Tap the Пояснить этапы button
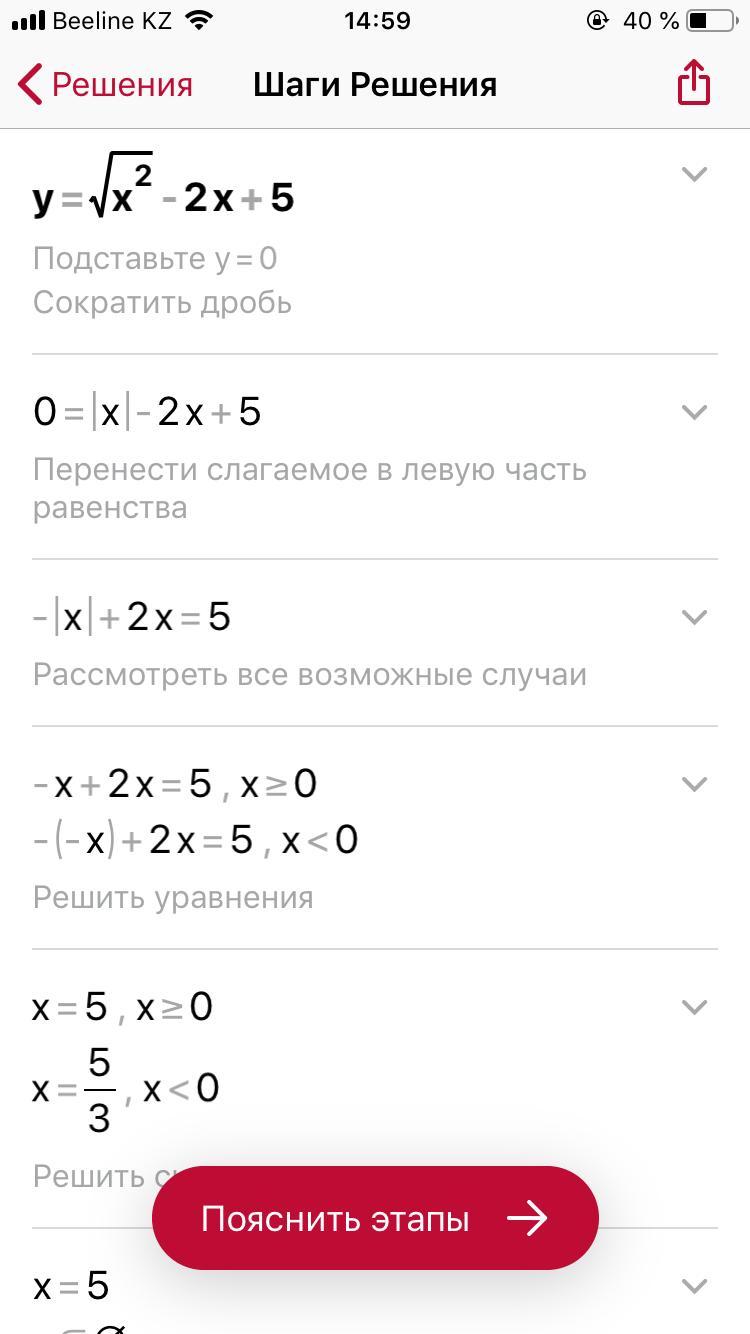750x1334 pixels. coord(375,1218)
